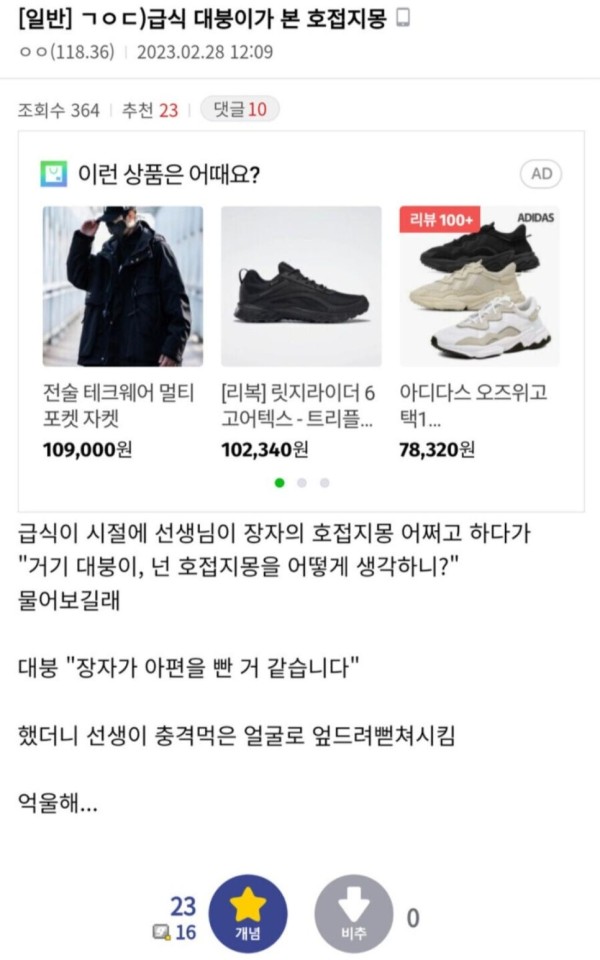Open the 전술 테크웨어 멀티 포켓 자켓 ad
This screenshot has width=600, height=960.
coord(122,332)
